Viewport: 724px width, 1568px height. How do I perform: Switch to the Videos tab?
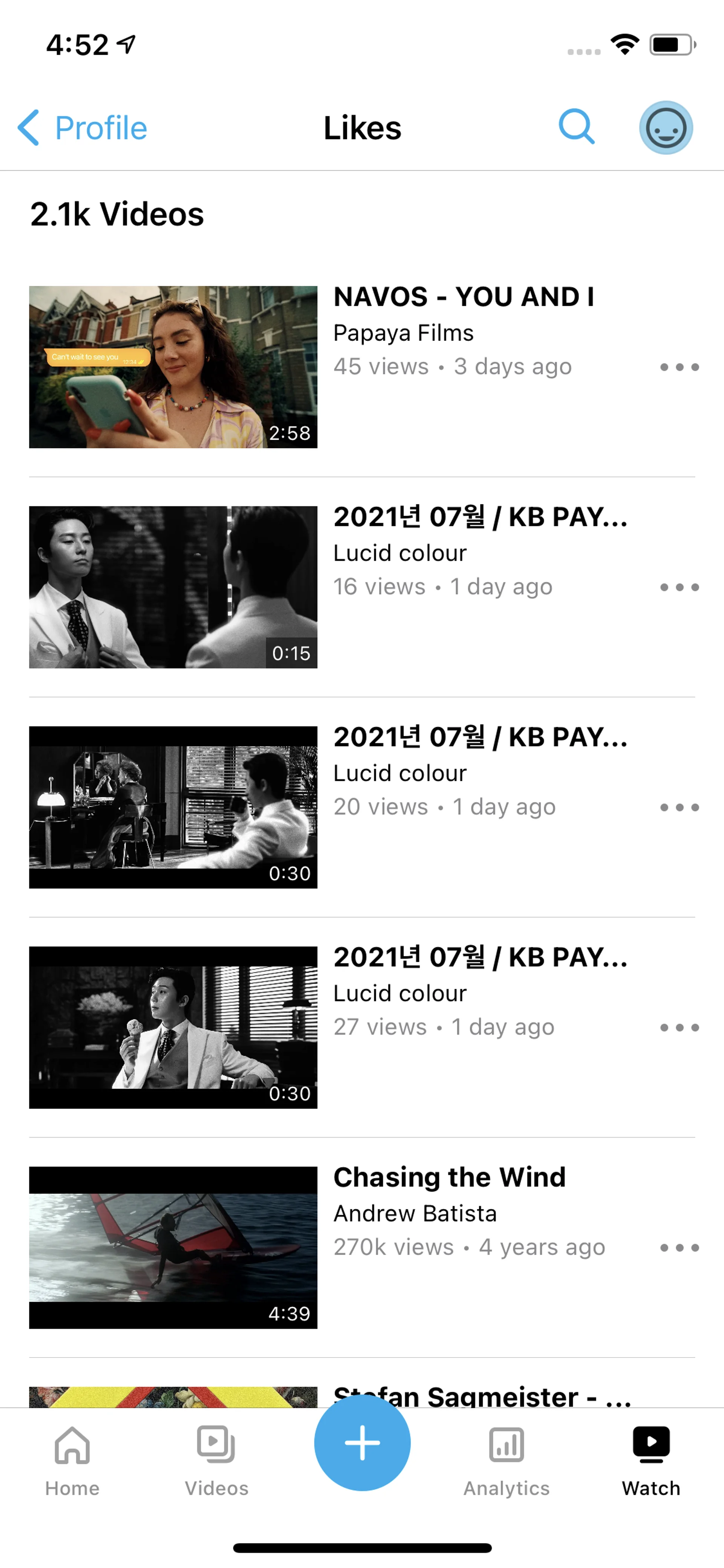click(x=216, y=1461)
